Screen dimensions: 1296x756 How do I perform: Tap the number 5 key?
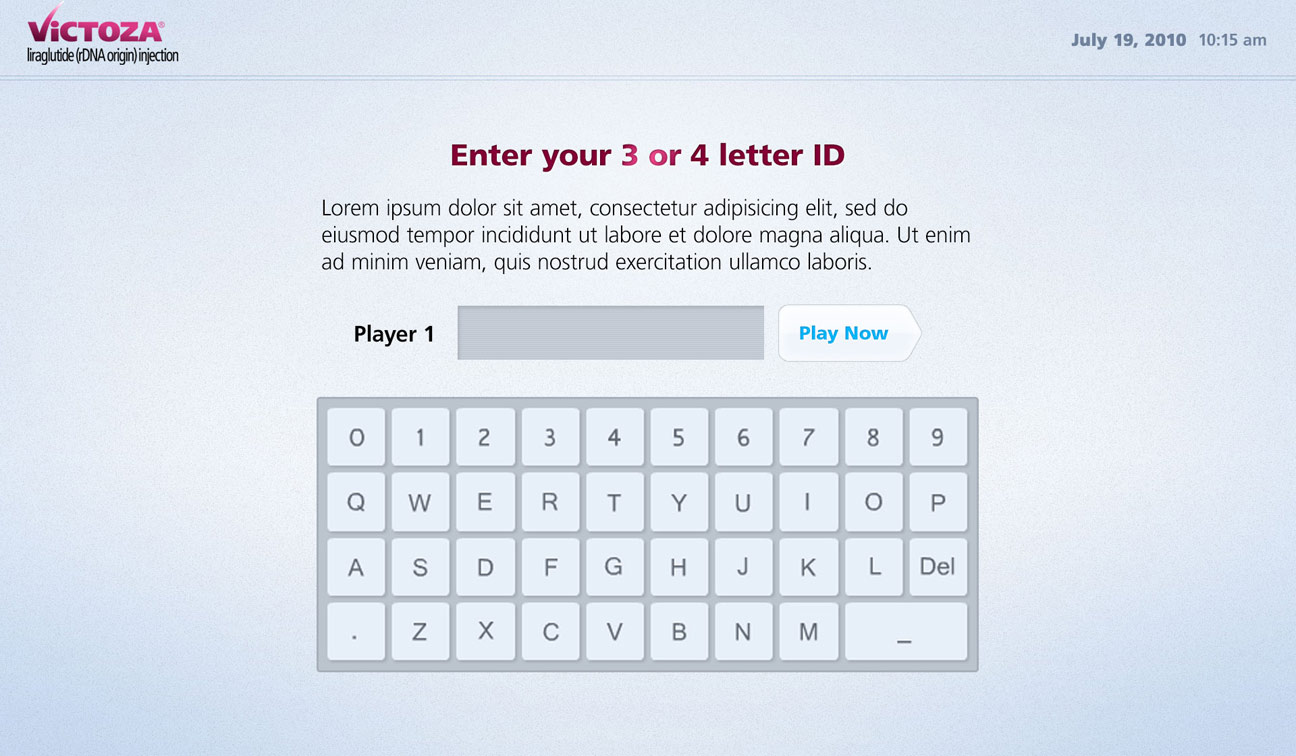click(679, 437)
